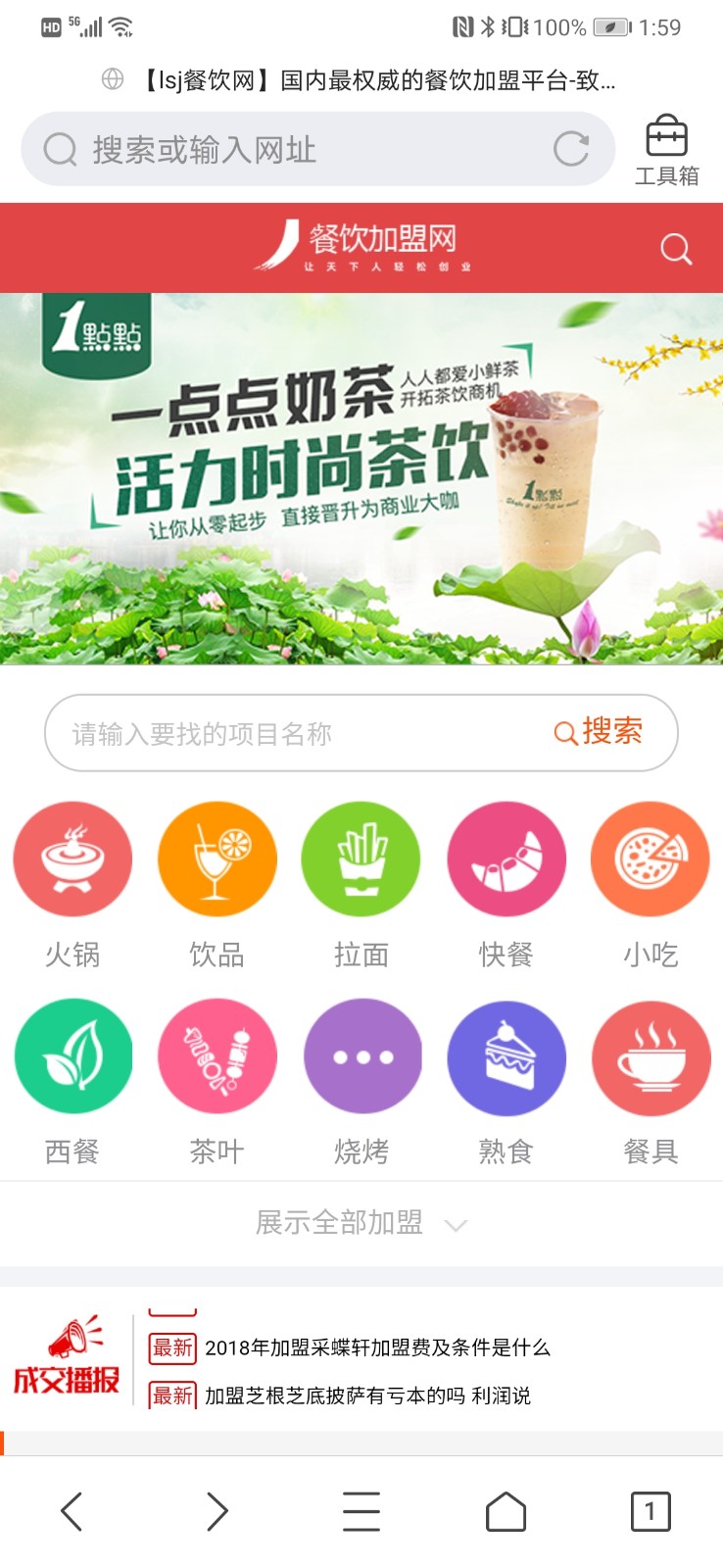Open the 西餐 category
This screenshot has height=1568, width=723.
pyautogui.click(x=72, y=1058)
